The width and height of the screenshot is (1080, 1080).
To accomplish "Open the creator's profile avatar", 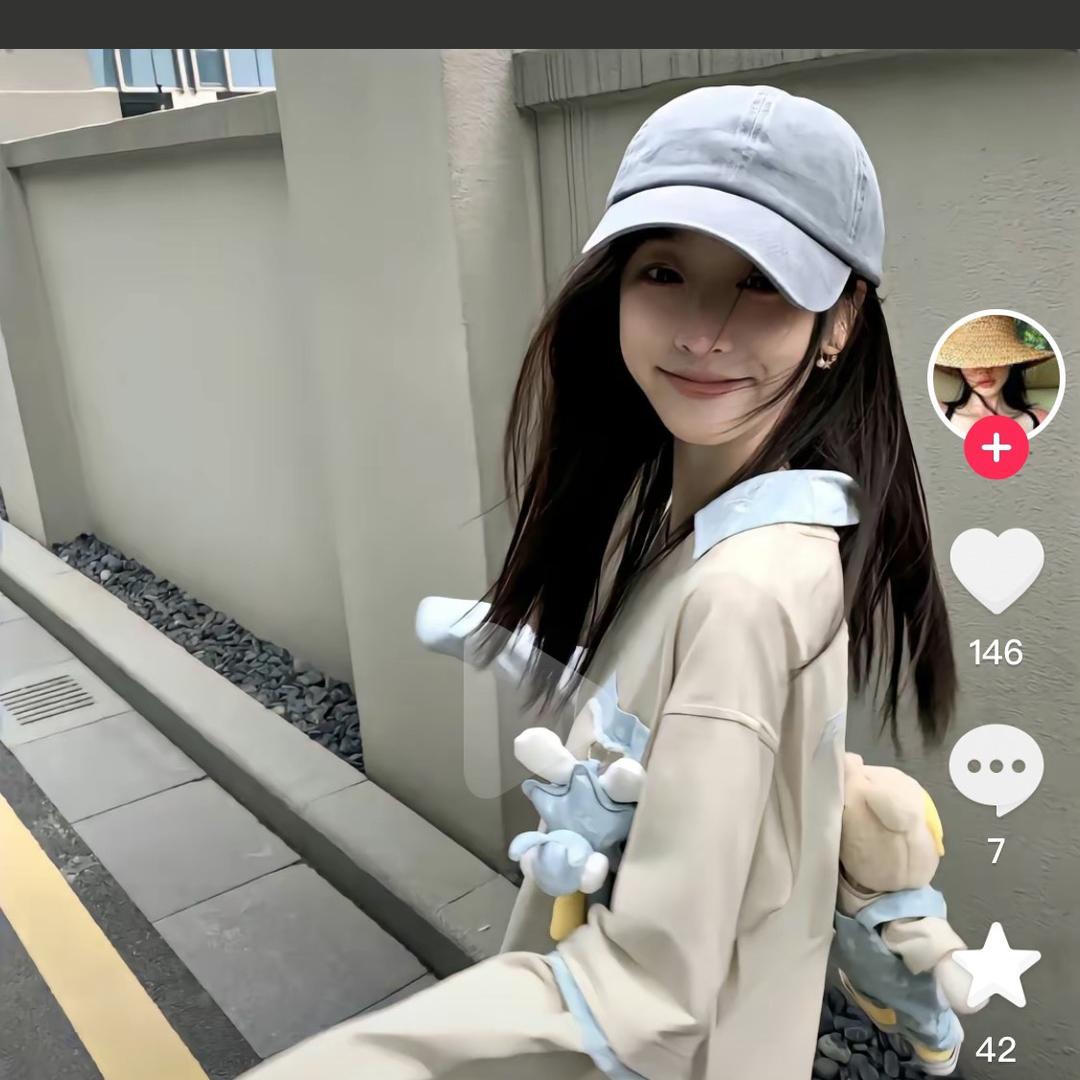I will pyautogui.click(x=996, y=374).
